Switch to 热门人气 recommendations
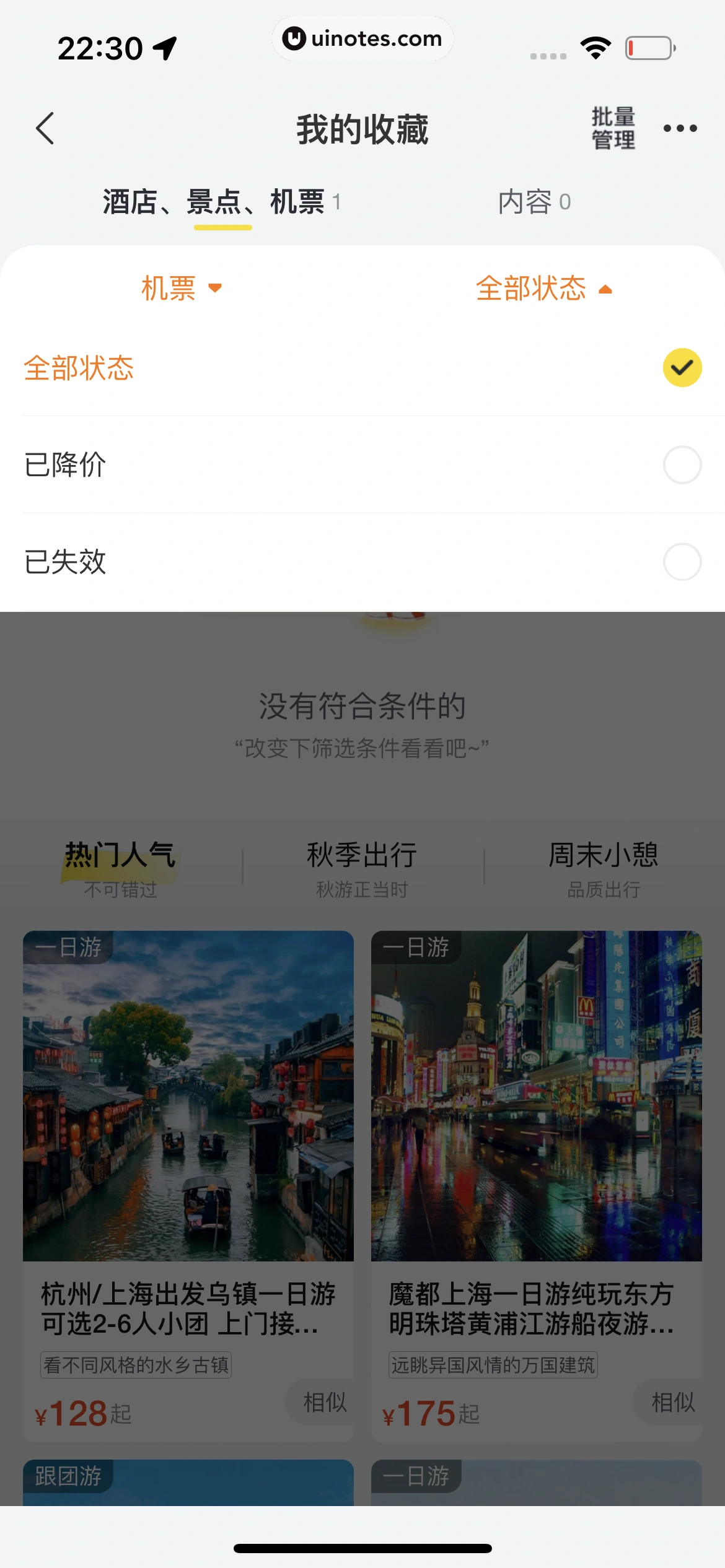This screenshot has height=1568, width=725. [x=120, y=868]
